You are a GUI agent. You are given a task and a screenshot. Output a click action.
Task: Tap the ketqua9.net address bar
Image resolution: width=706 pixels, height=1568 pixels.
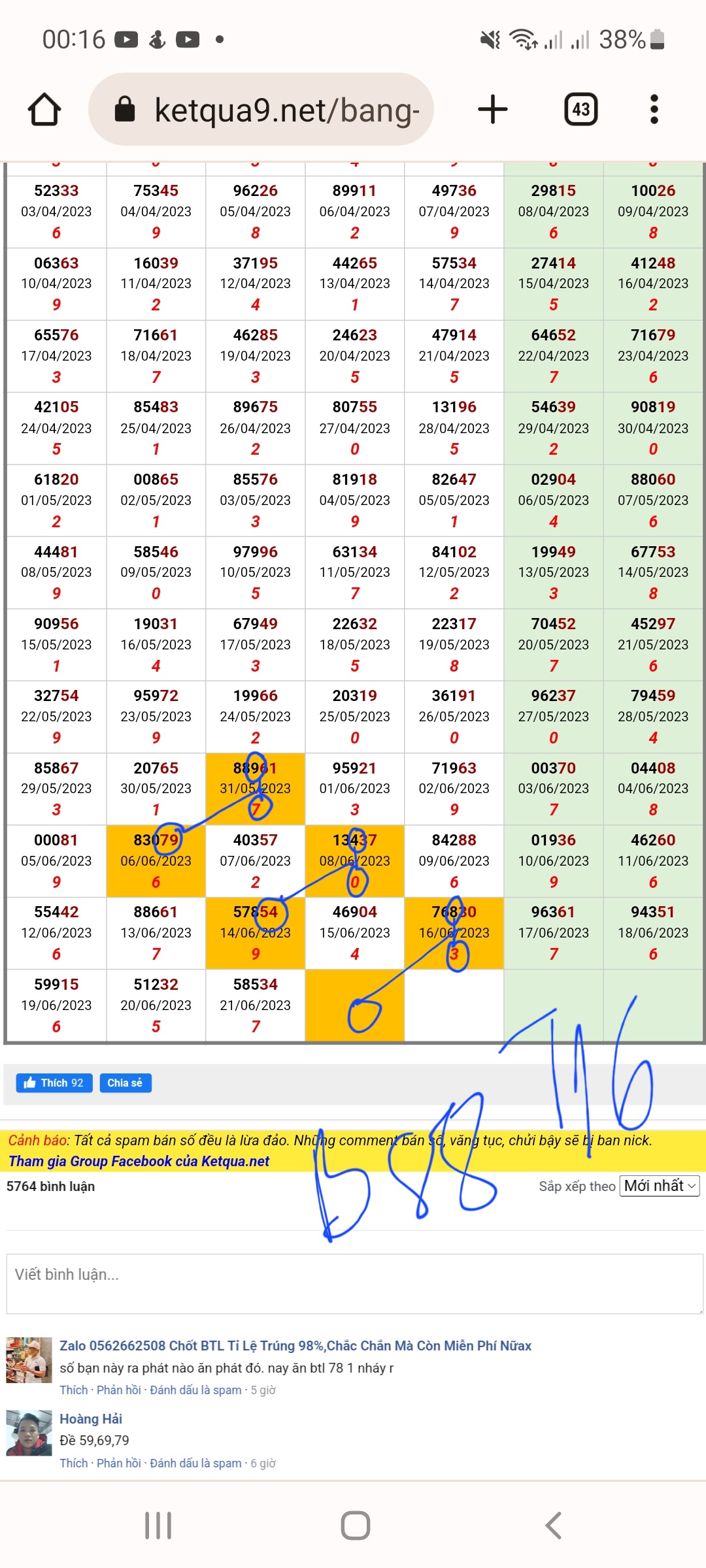(x=261, y=109)
